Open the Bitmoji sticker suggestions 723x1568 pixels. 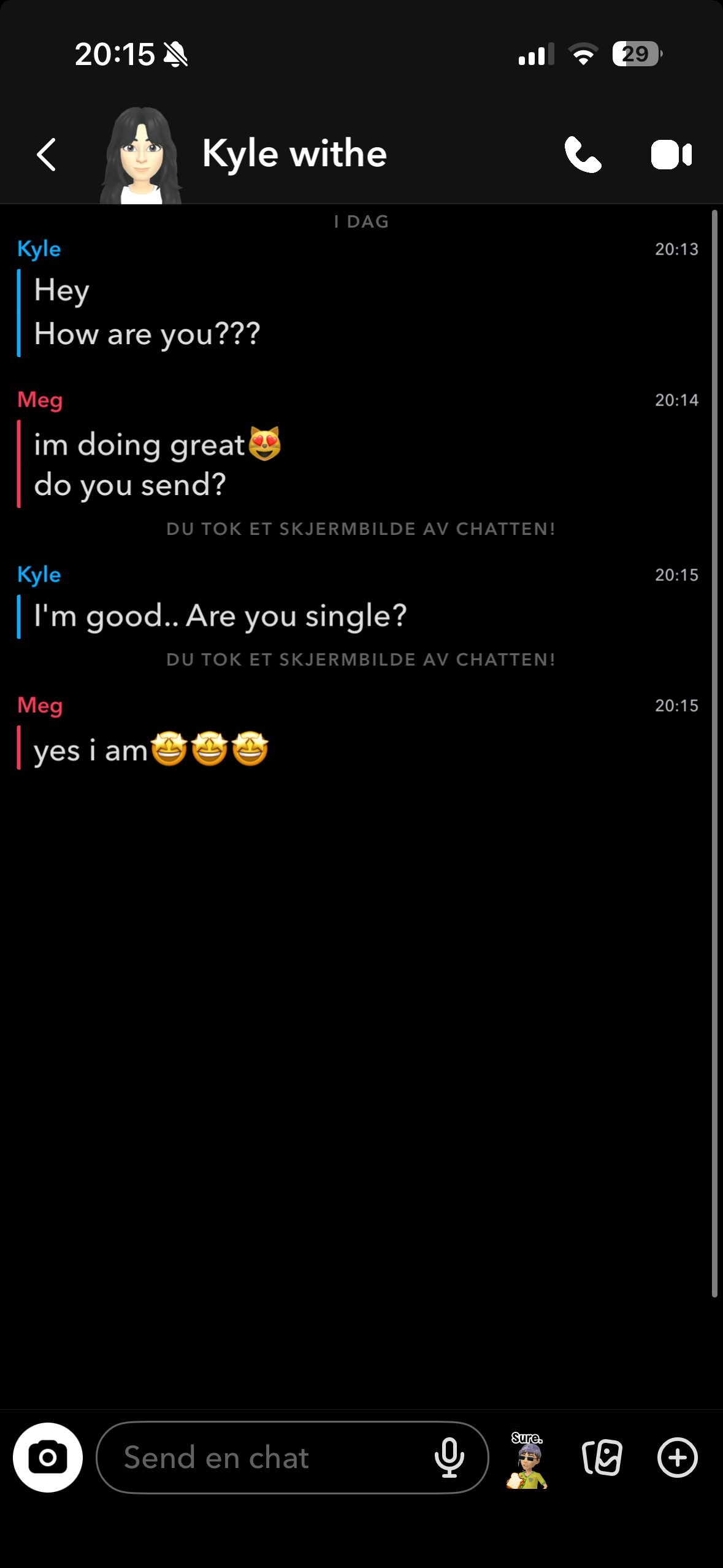(x=527, y=1459)
